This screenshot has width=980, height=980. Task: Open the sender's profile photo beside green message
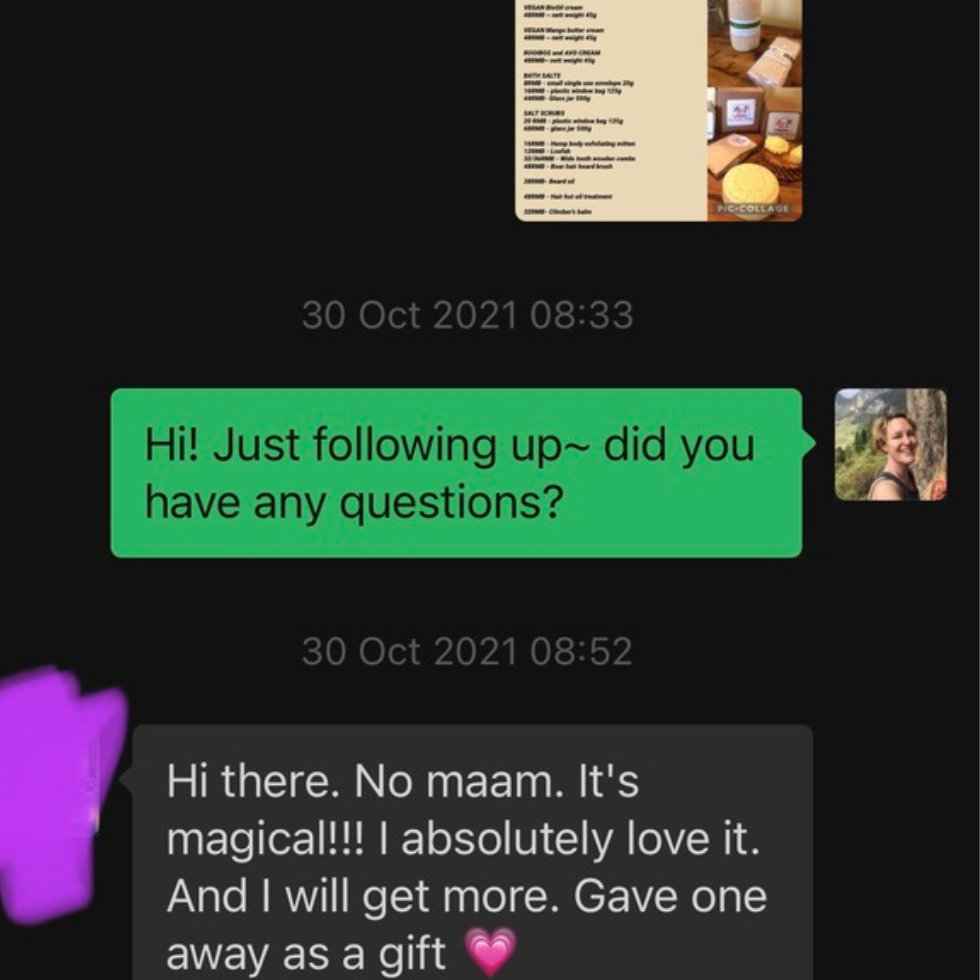pyautogui.click(x=890, y=444)
